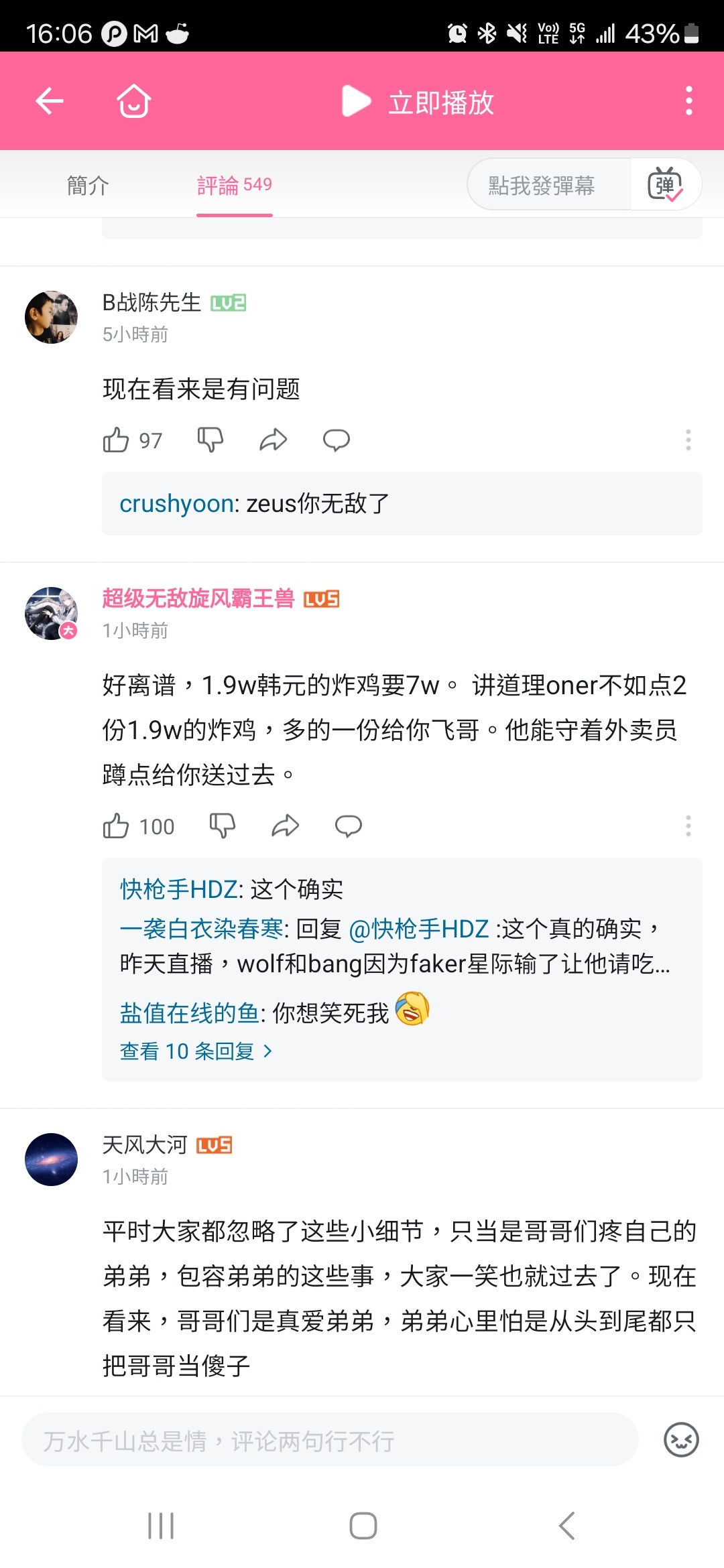The image size is (724, 1568).
Task: Tap the system back button
Action: click(566, 1526)
